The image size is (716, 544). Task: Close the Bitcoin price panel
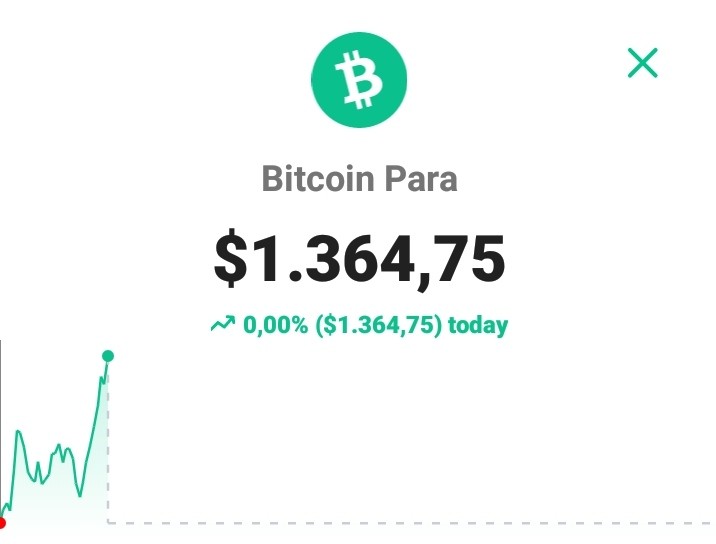click(642, 63)
